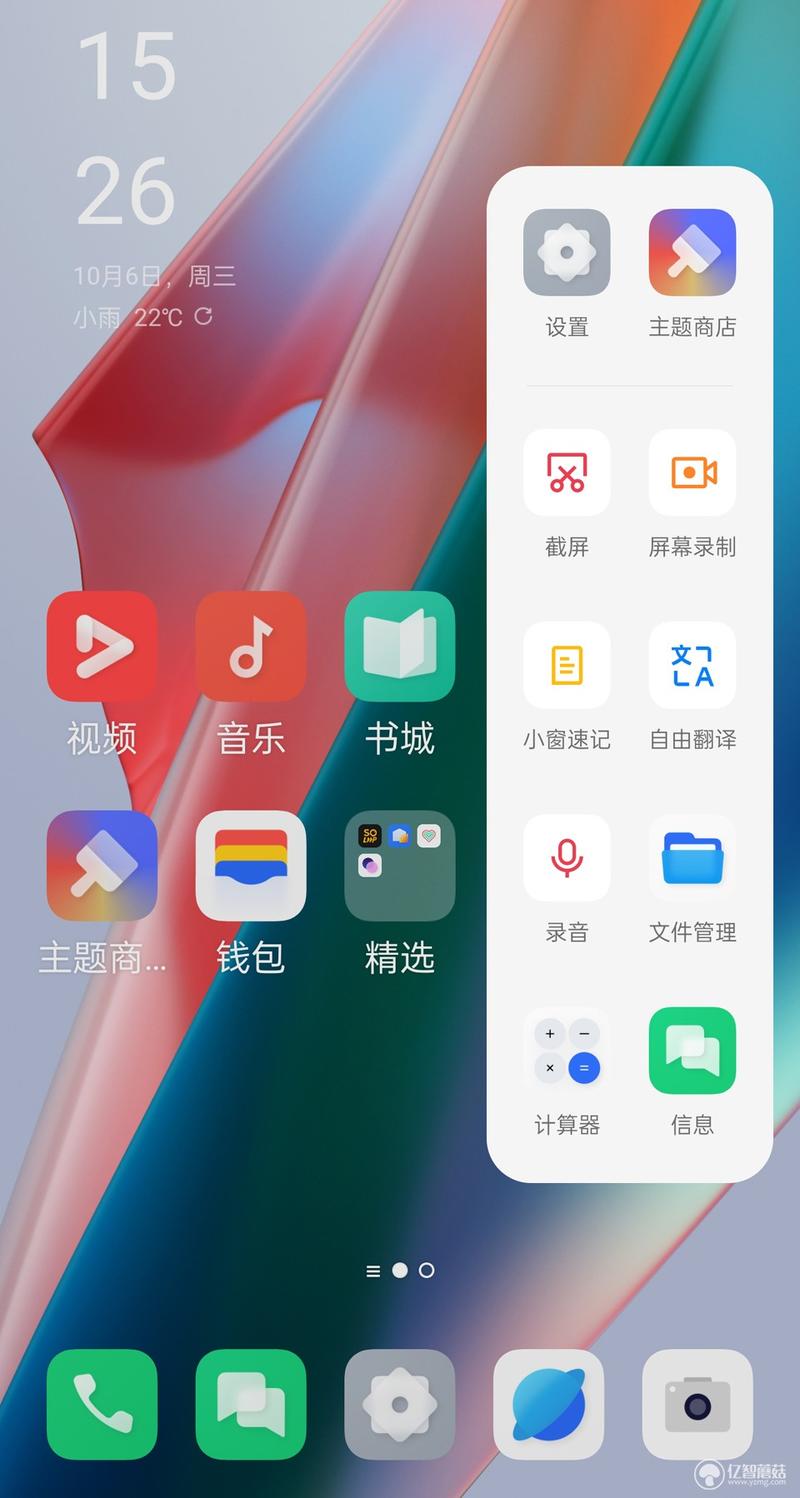
Task: Open the 钱包 wallet app
Action: click(251, 866)
